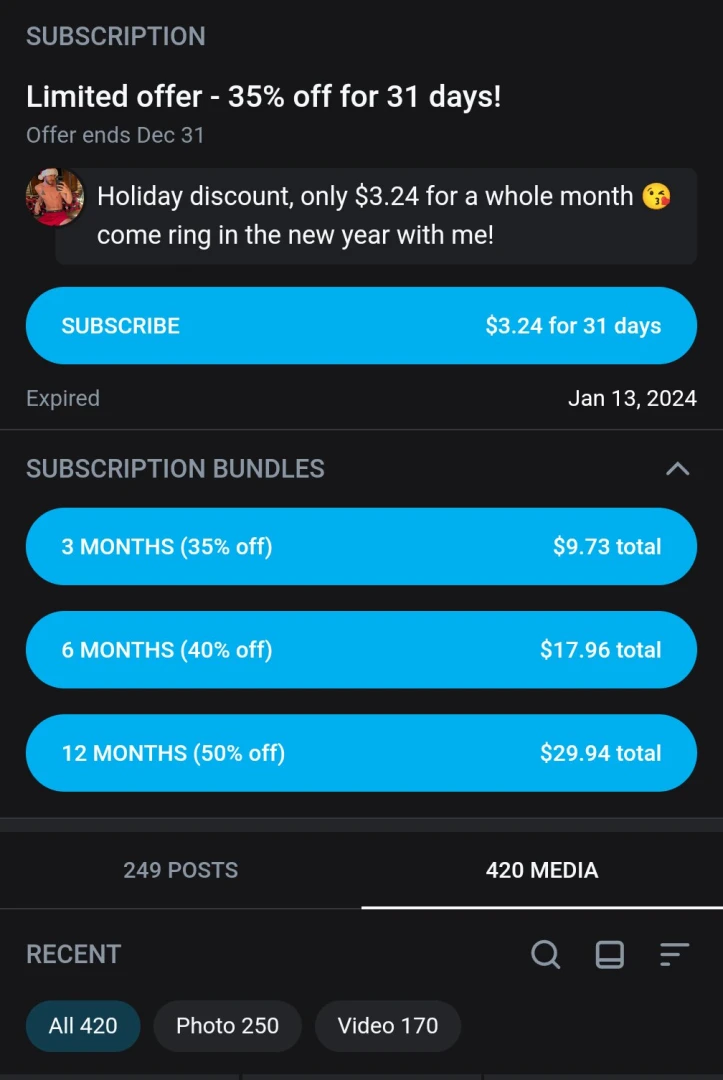723x1080 pixels.
Task: Choose the 3 months bundle
Action: pos(361,547)
